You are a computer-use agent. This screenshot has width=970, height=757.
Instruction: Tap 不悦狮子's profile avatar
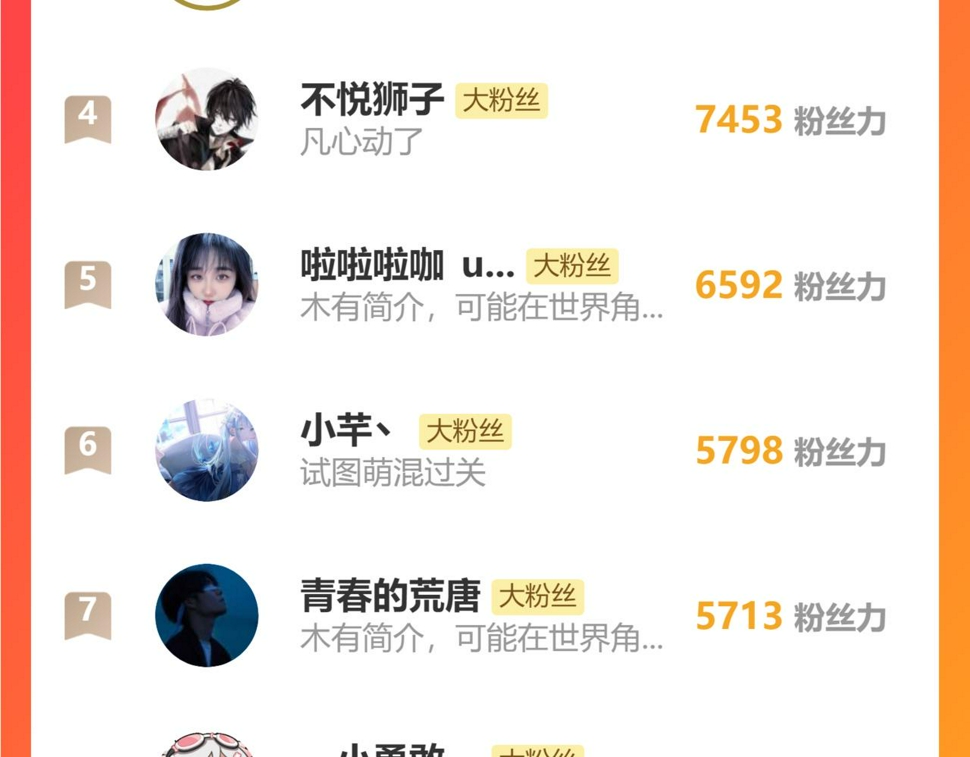pos(207,119)
